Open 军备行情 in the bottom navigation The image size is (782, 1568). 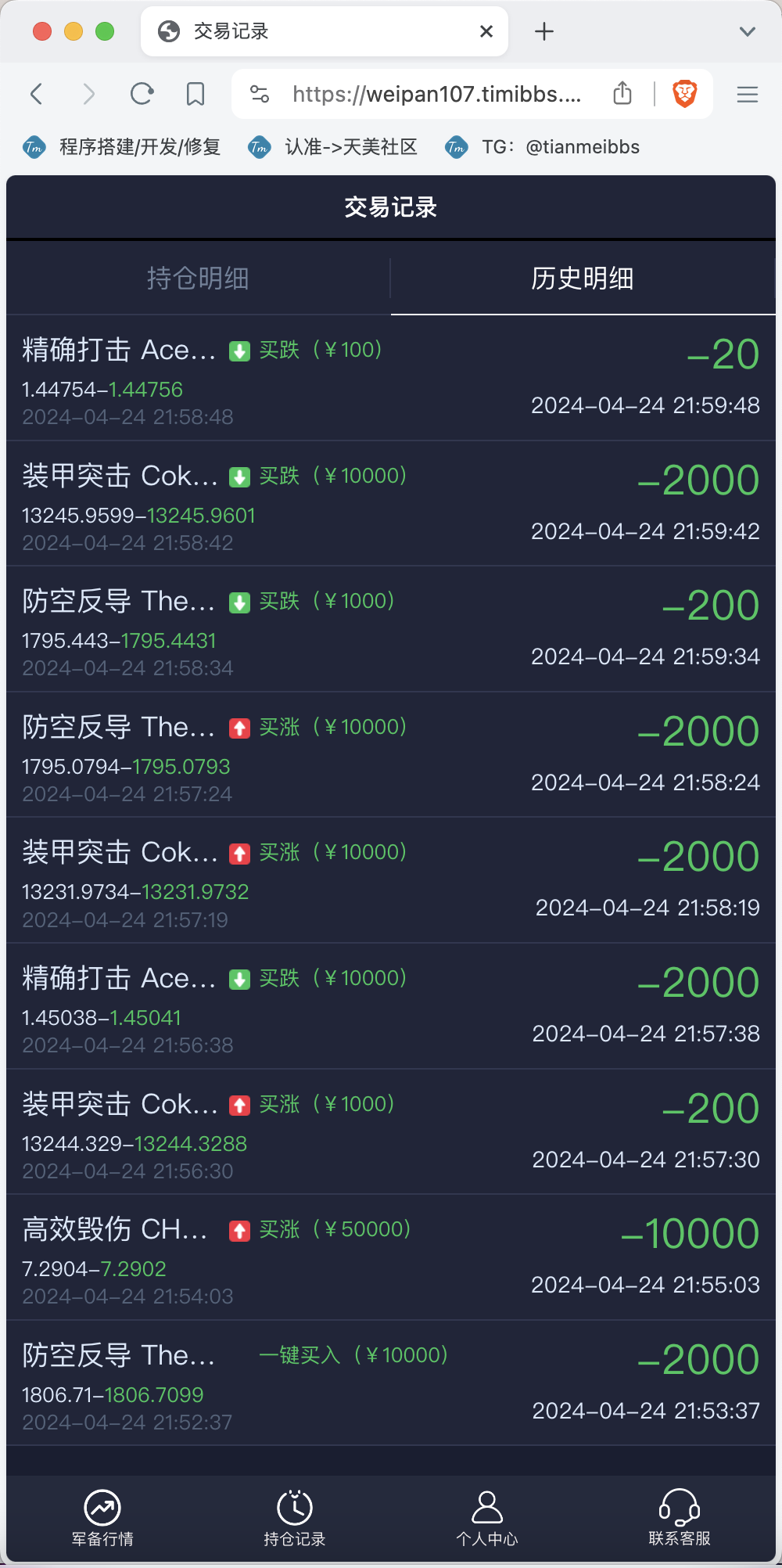click(102, 1518)
